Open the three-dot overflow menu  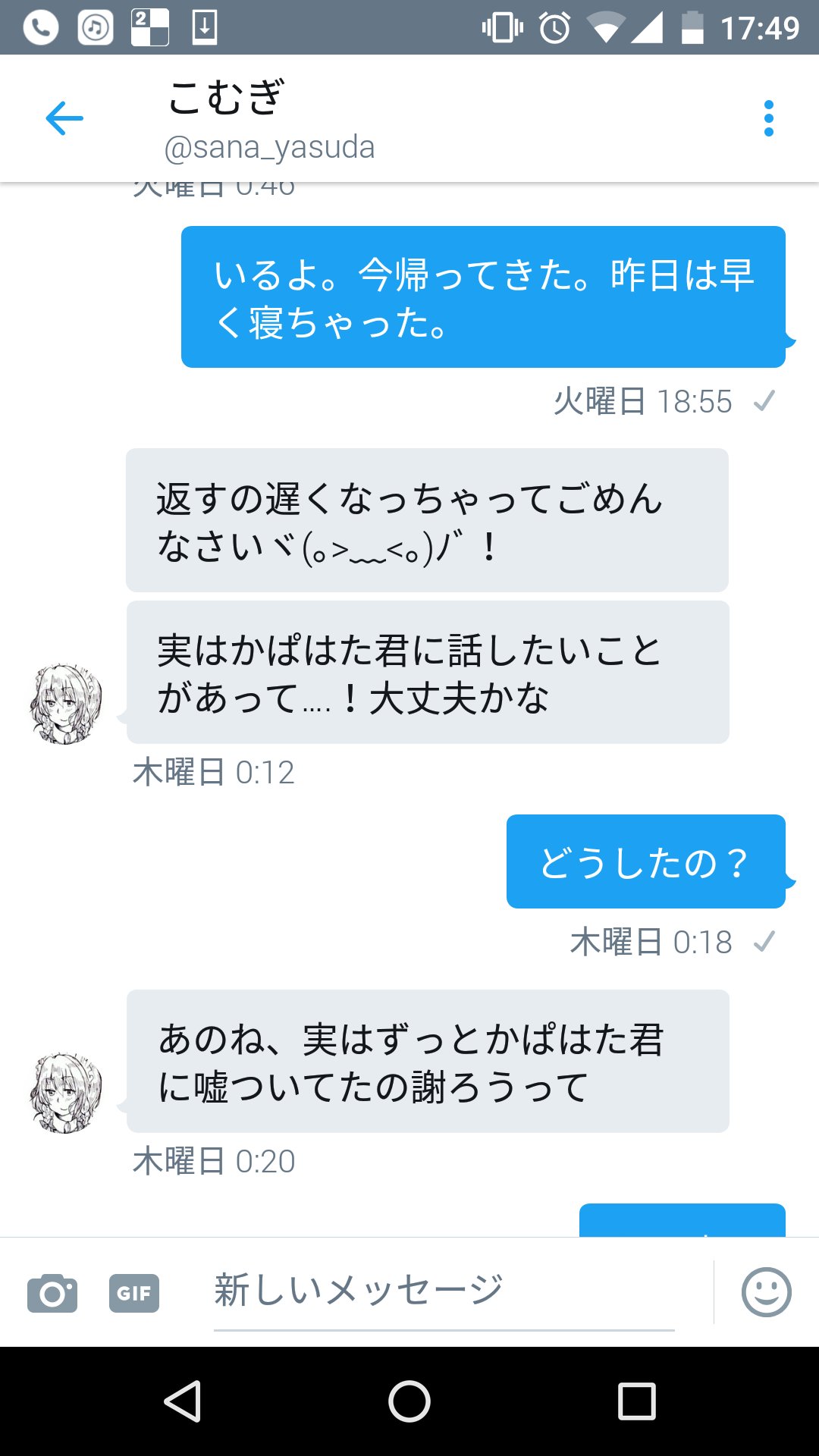[x=768, y=118]
